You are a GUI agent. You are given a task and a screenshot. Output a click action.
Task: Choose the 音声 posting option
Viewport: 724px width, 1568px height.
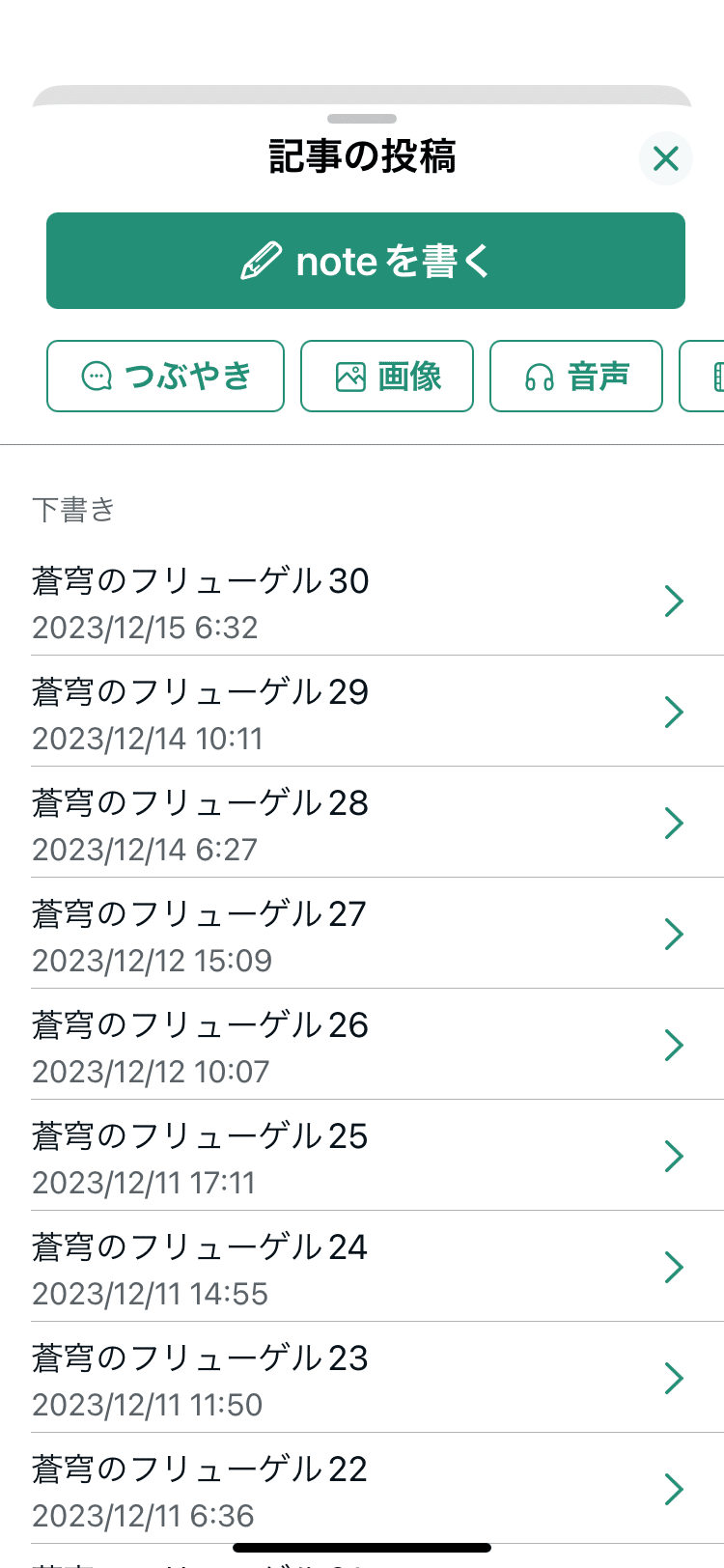click(576, 376)
